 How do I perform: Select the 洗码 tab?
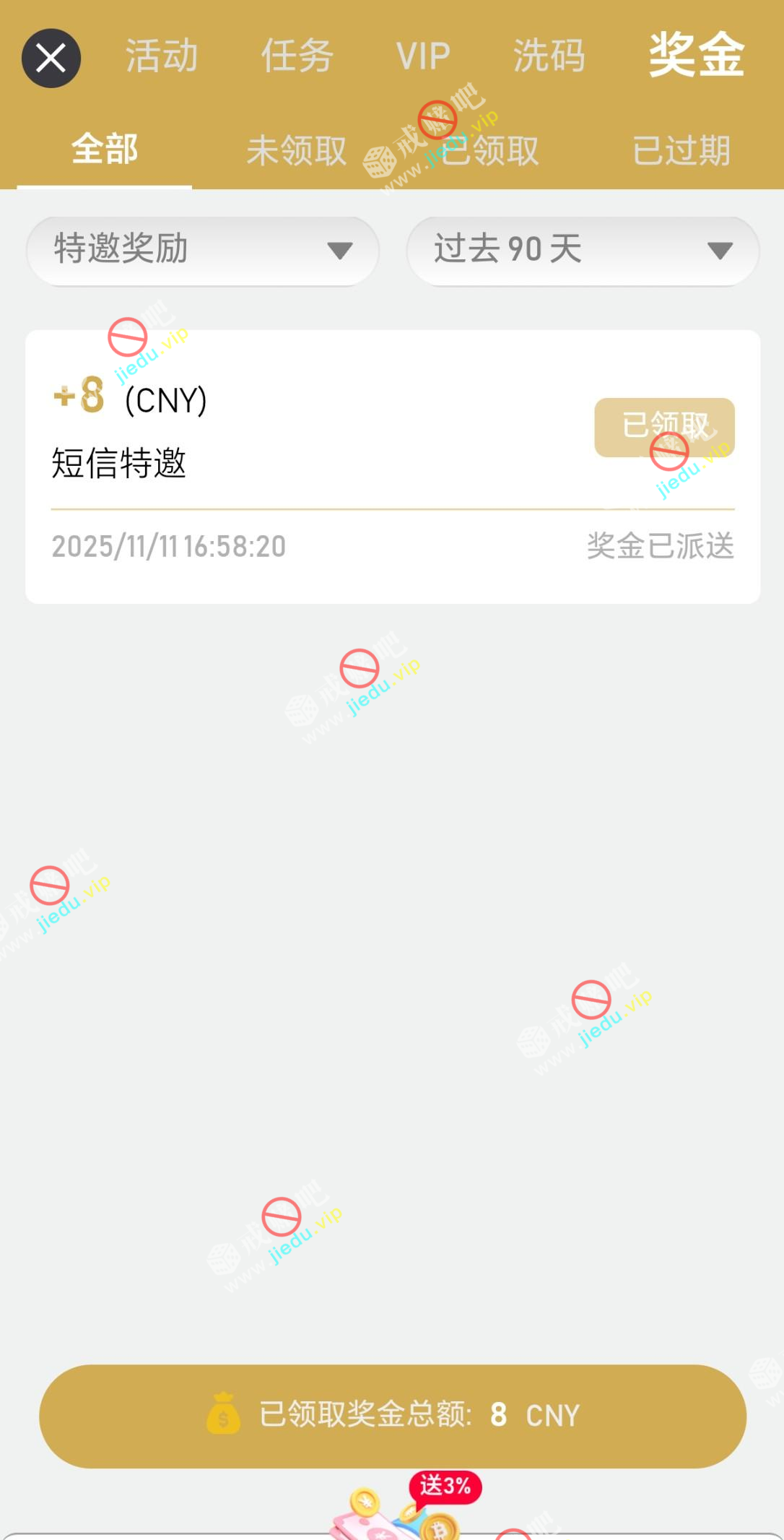(x=549, y=56)
